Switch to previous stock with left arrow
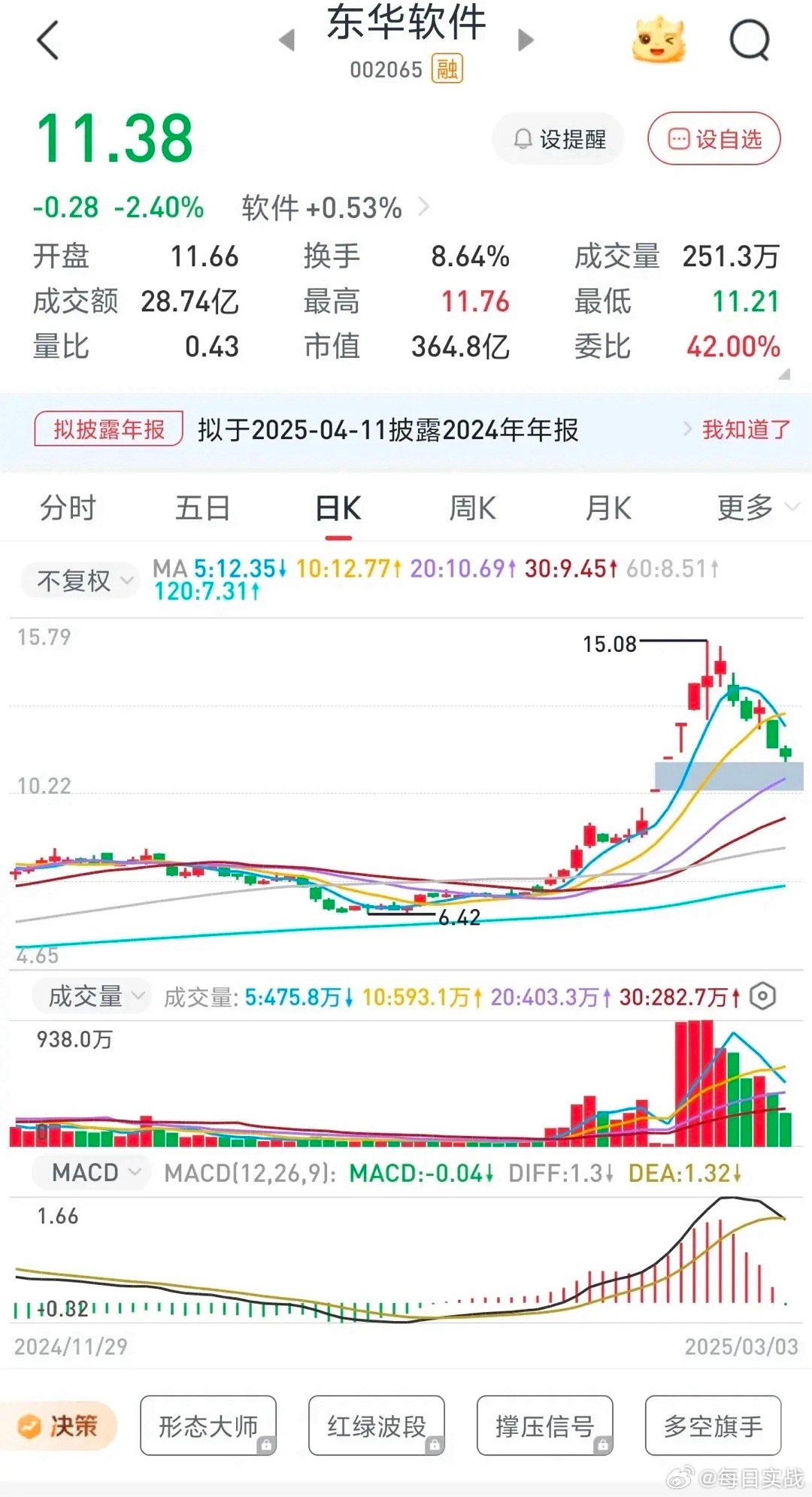812x1497 pixels. click(x=288, y=41)
